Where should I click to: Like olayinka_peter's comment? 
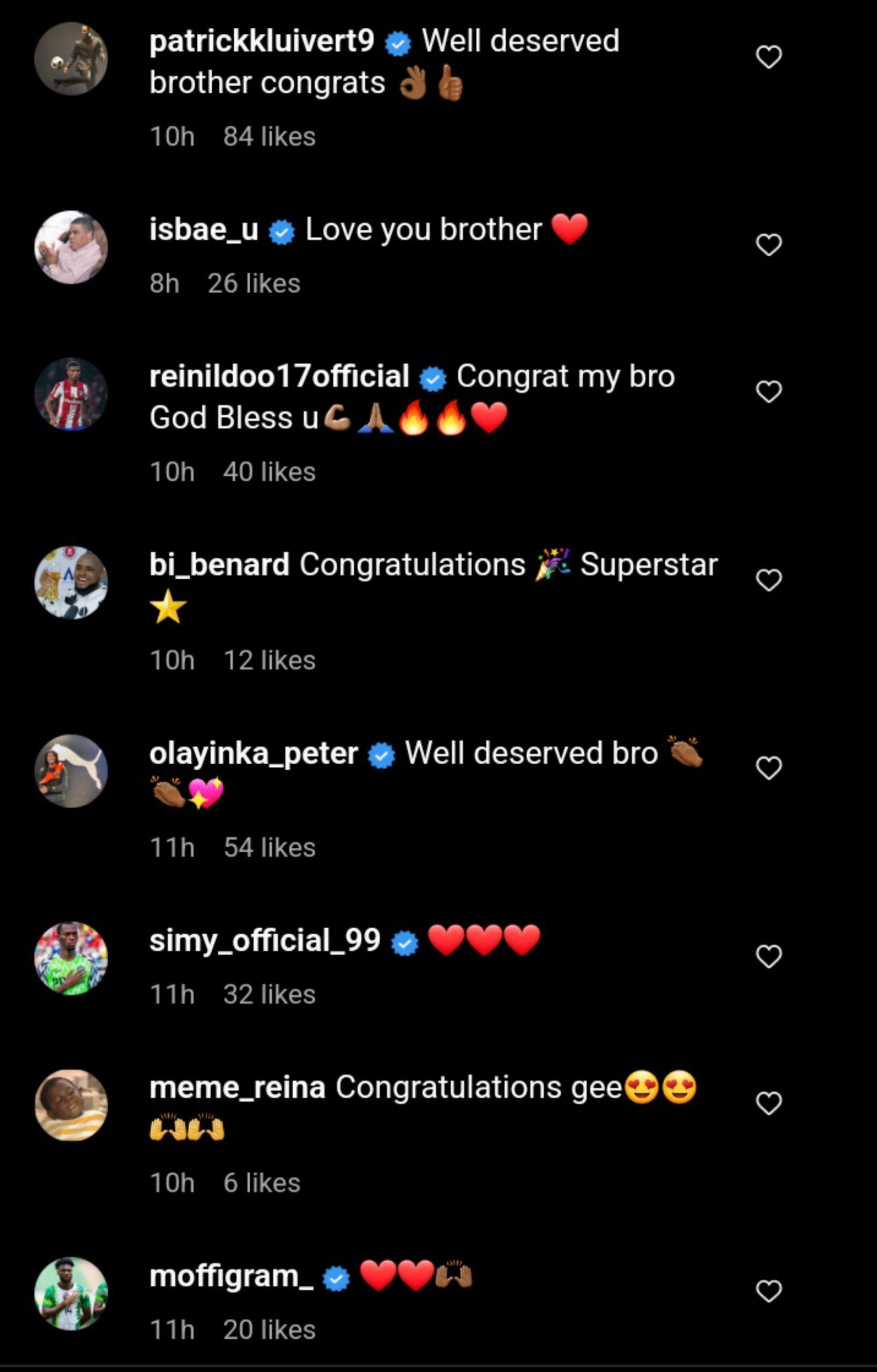(768, 769)
